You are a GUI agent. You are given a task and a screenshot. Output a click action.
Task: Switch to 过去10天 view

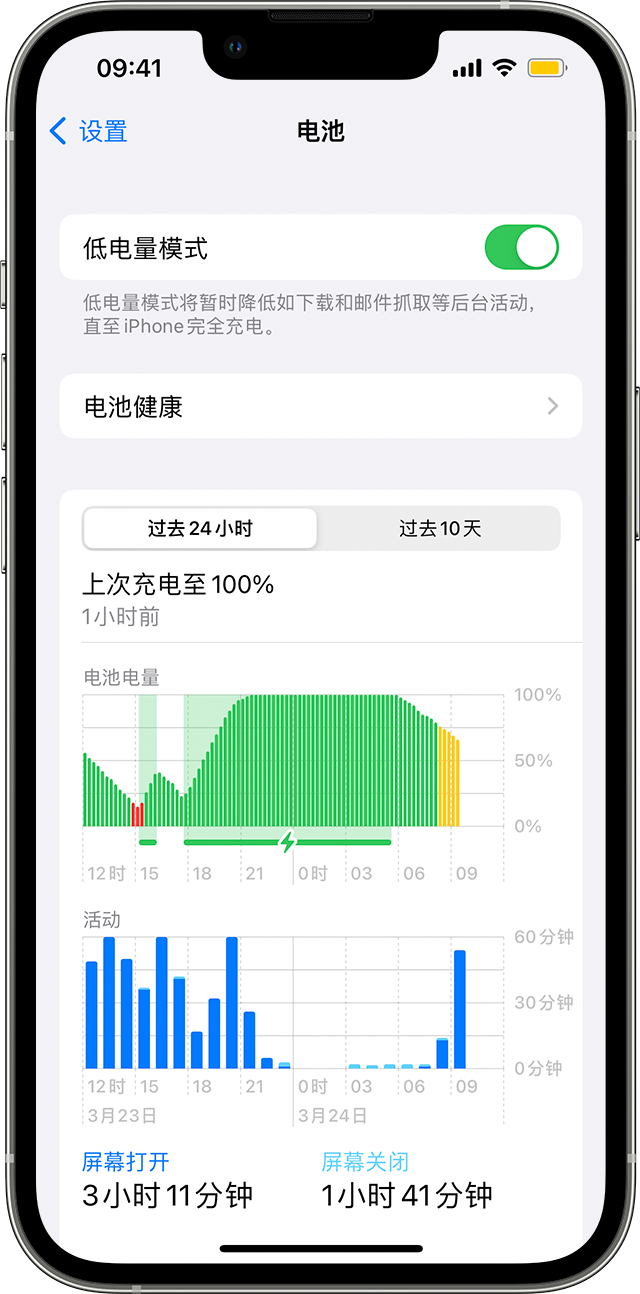click(440, 529)
